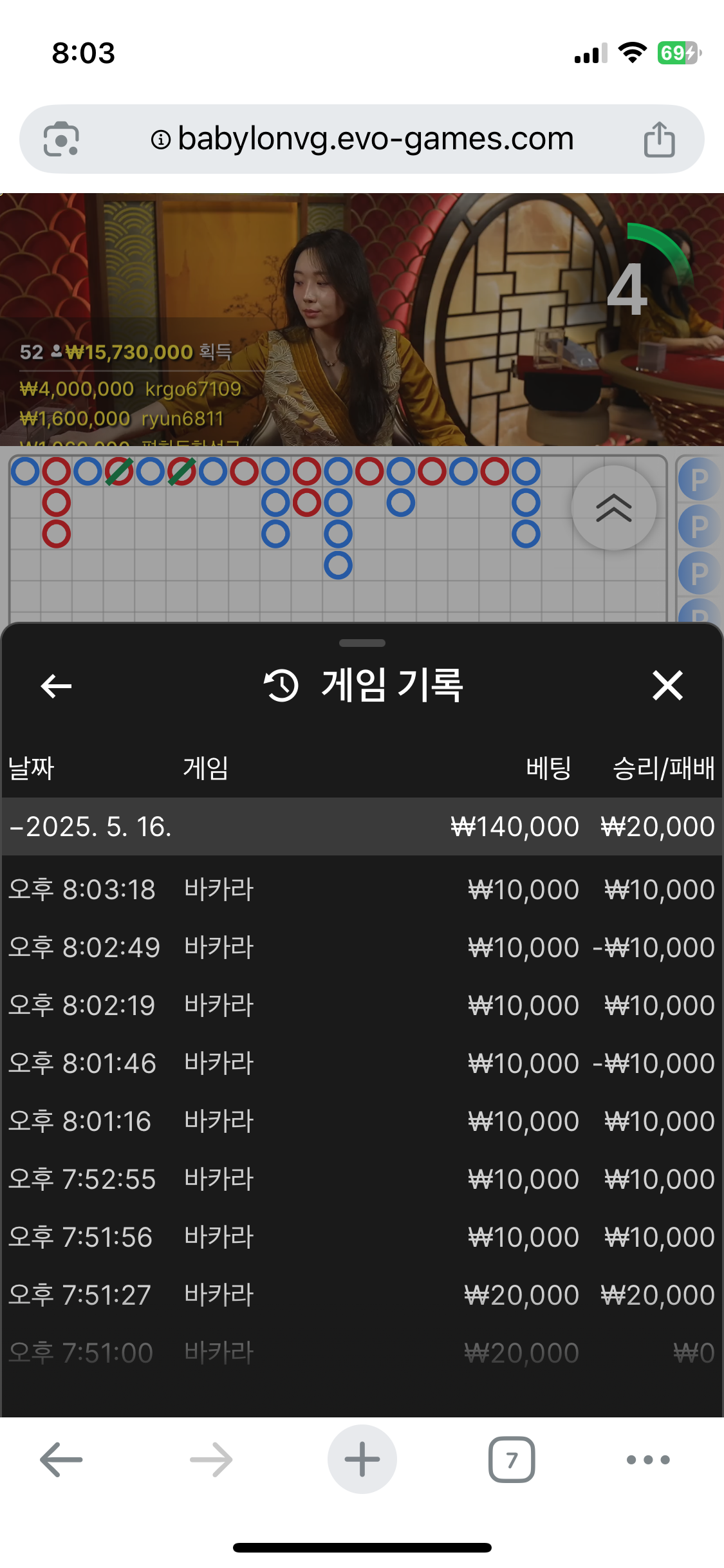Viewport: 724px width, 1568px height.
Task: Collapse the 2025. 5. 16. date group
Action: coord(90,827)
